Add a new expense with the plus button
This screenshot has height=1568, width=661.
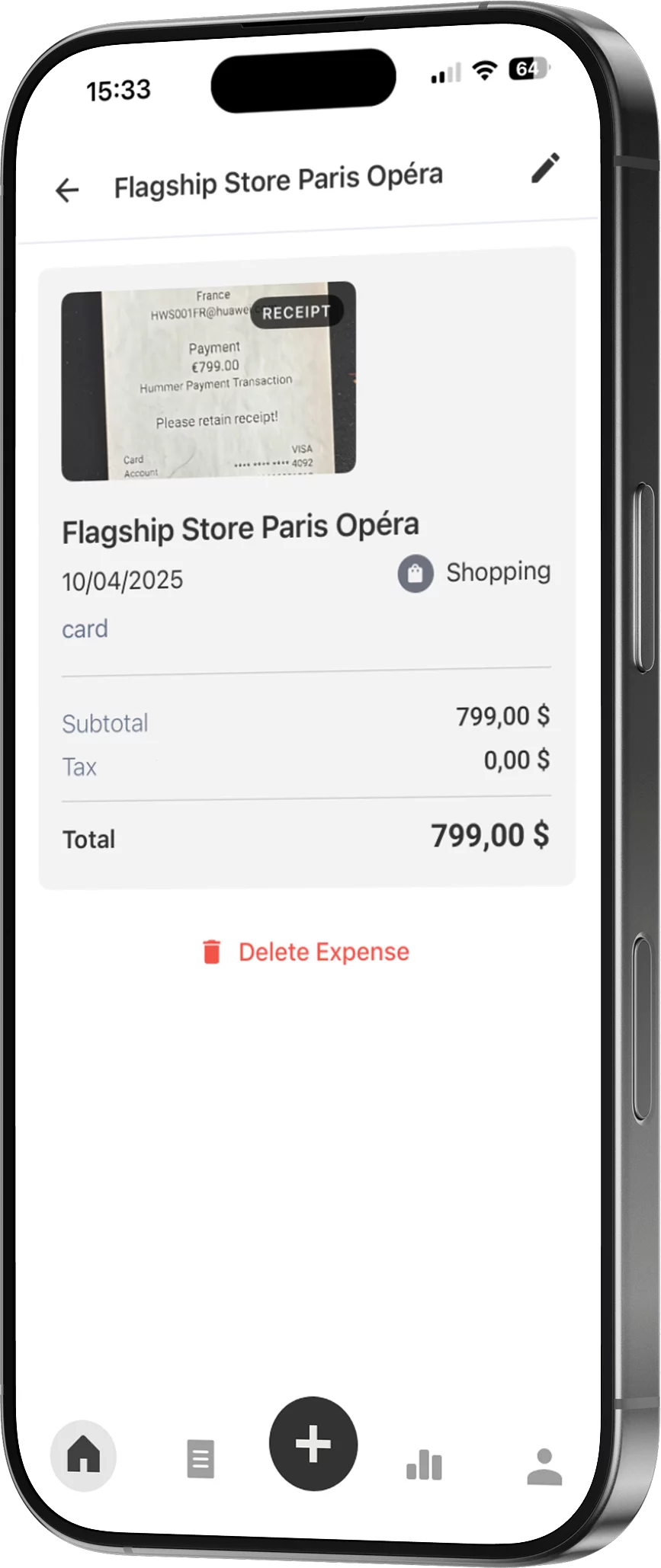pyautogui.click(x=313, y=1444)
